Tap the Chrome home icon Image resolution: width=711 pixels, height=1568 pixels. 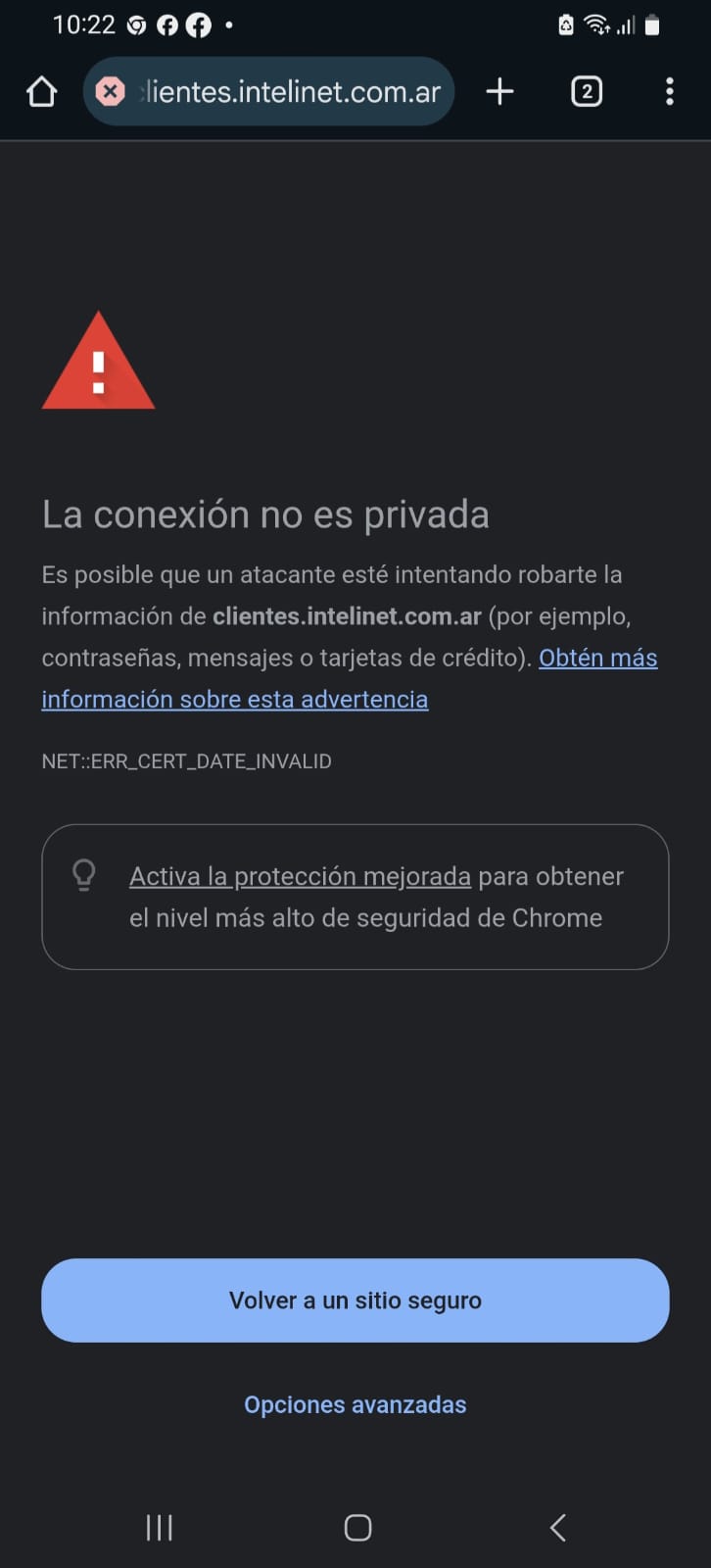tap(41, 92)
